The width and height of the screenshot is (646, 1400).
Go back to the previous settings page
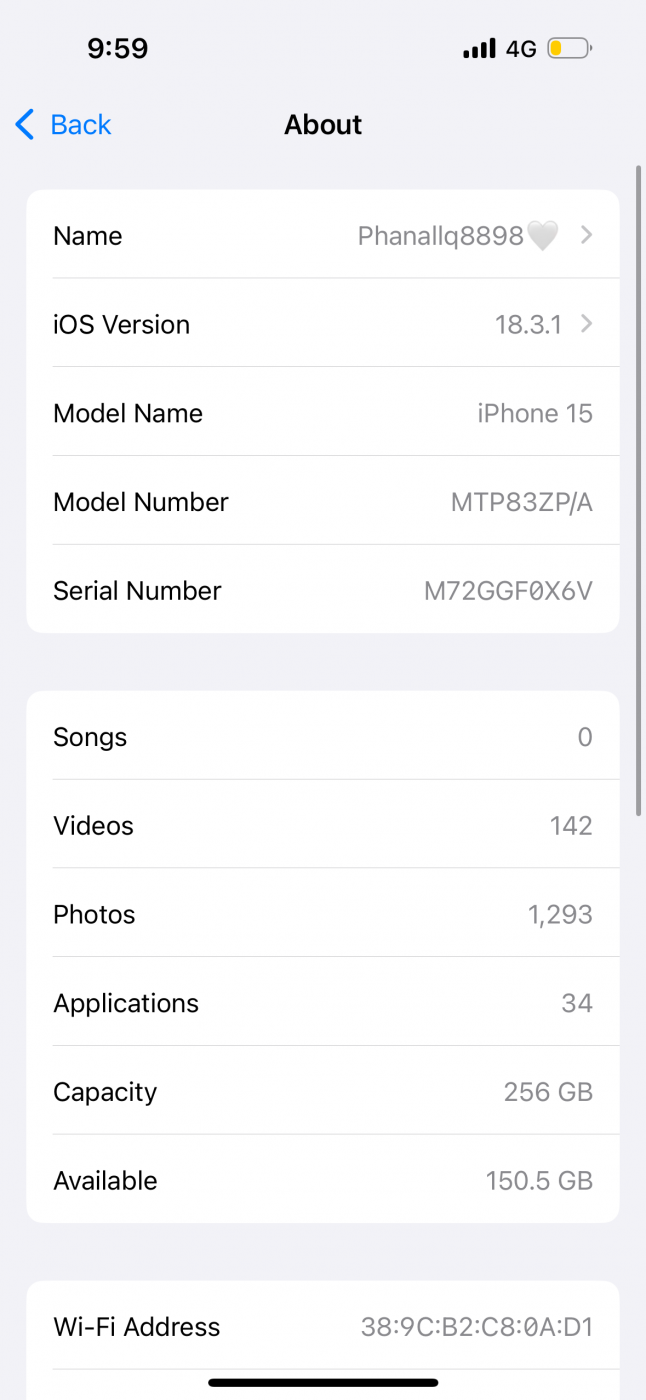point(62,125)
